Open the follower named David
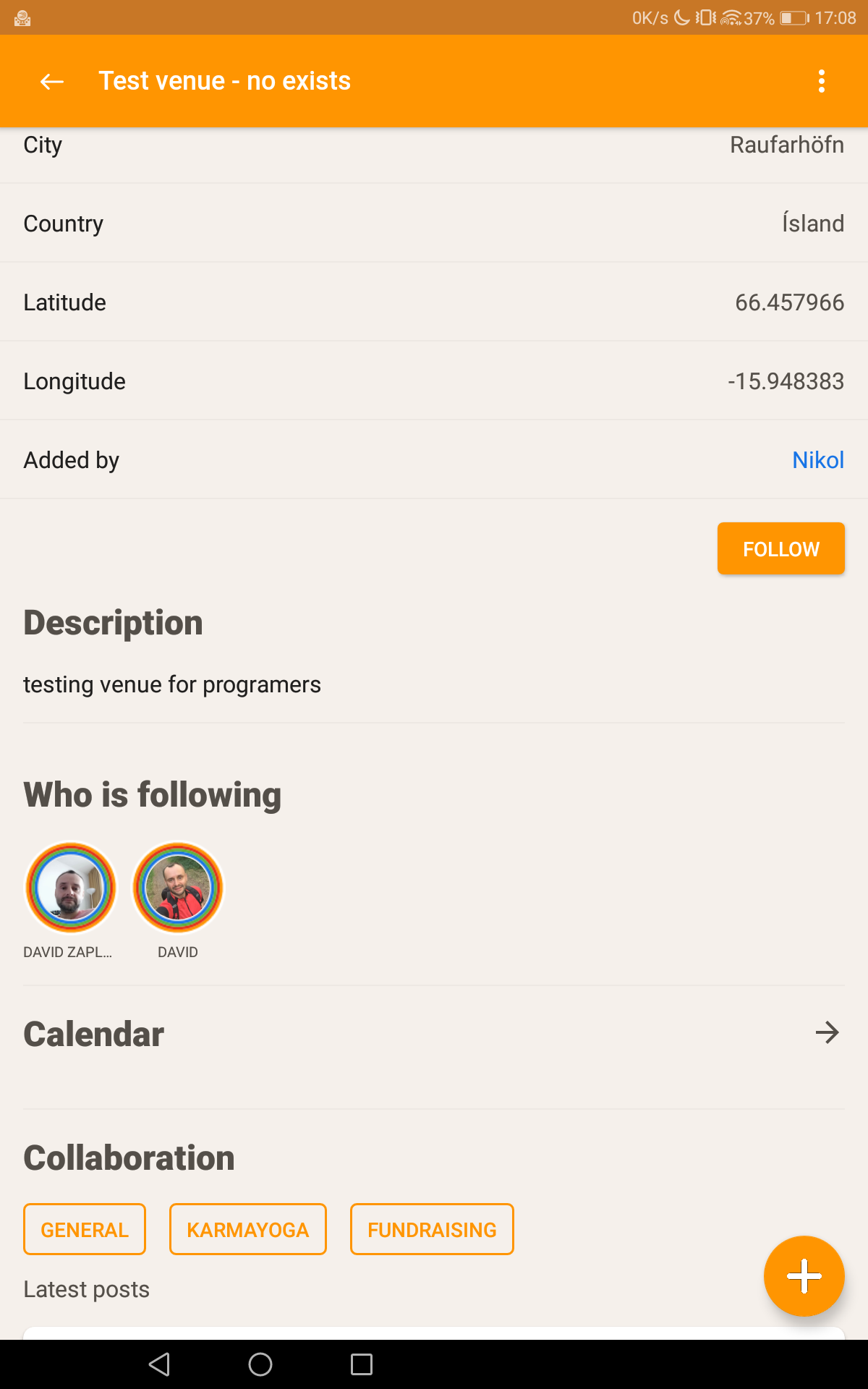 pyautogui.click(x=178, y=888)
